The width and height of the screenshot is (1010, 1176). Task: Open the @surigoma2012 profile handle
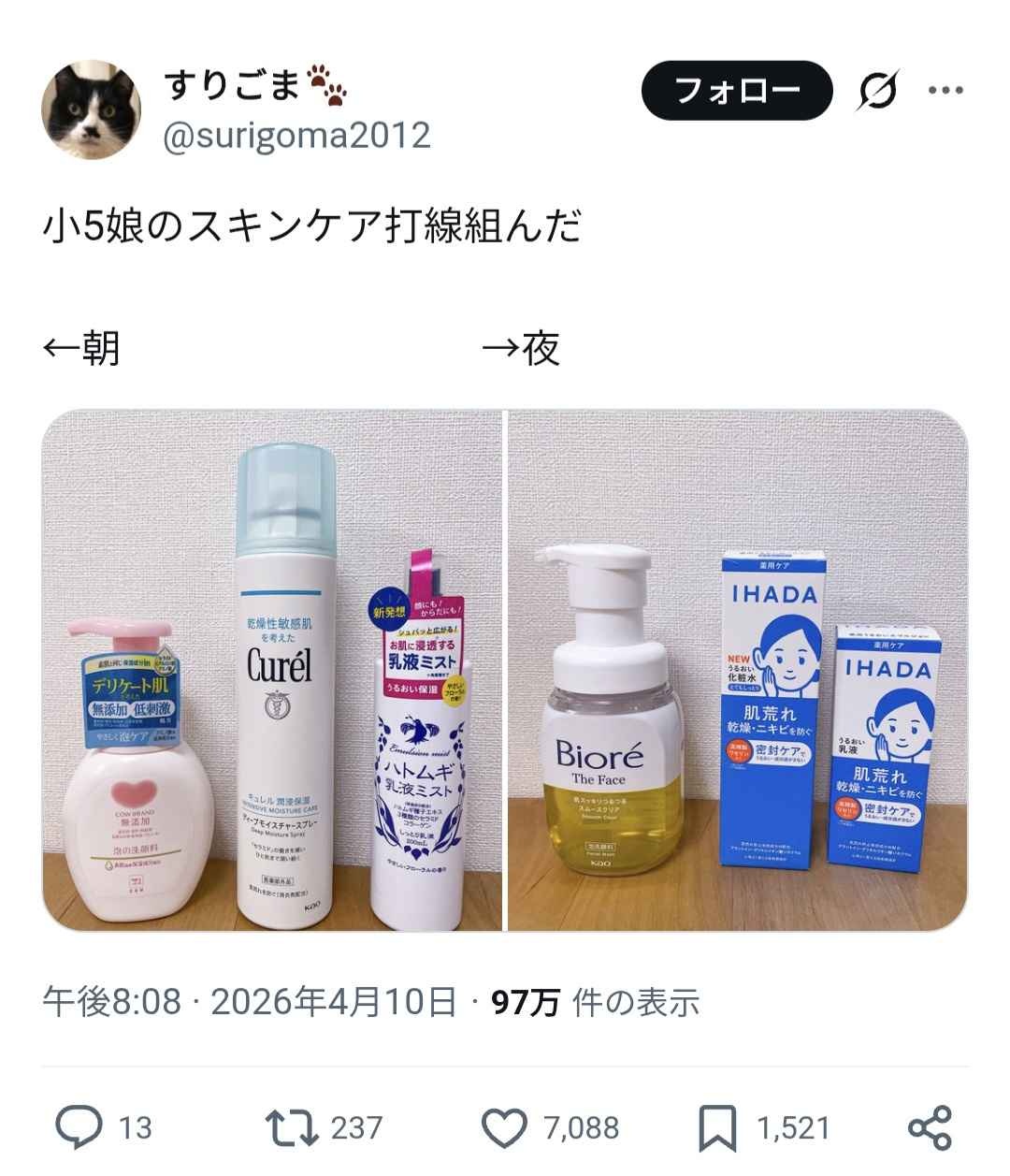tap(296, 136)
